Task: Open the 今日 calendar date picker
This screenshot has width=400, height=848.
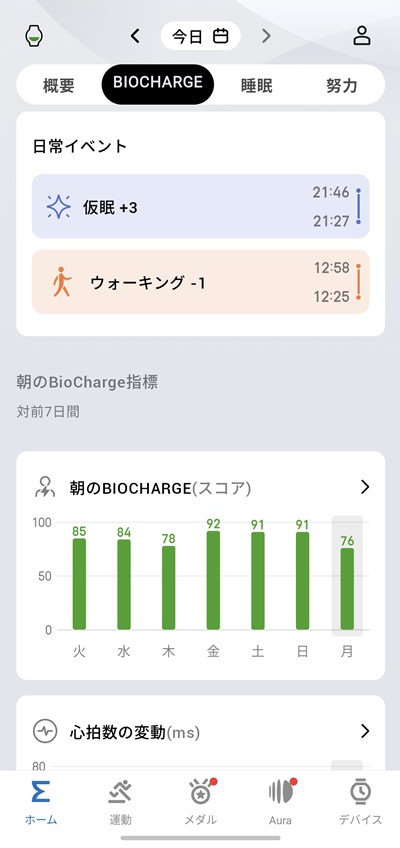Action: point(200,36)
